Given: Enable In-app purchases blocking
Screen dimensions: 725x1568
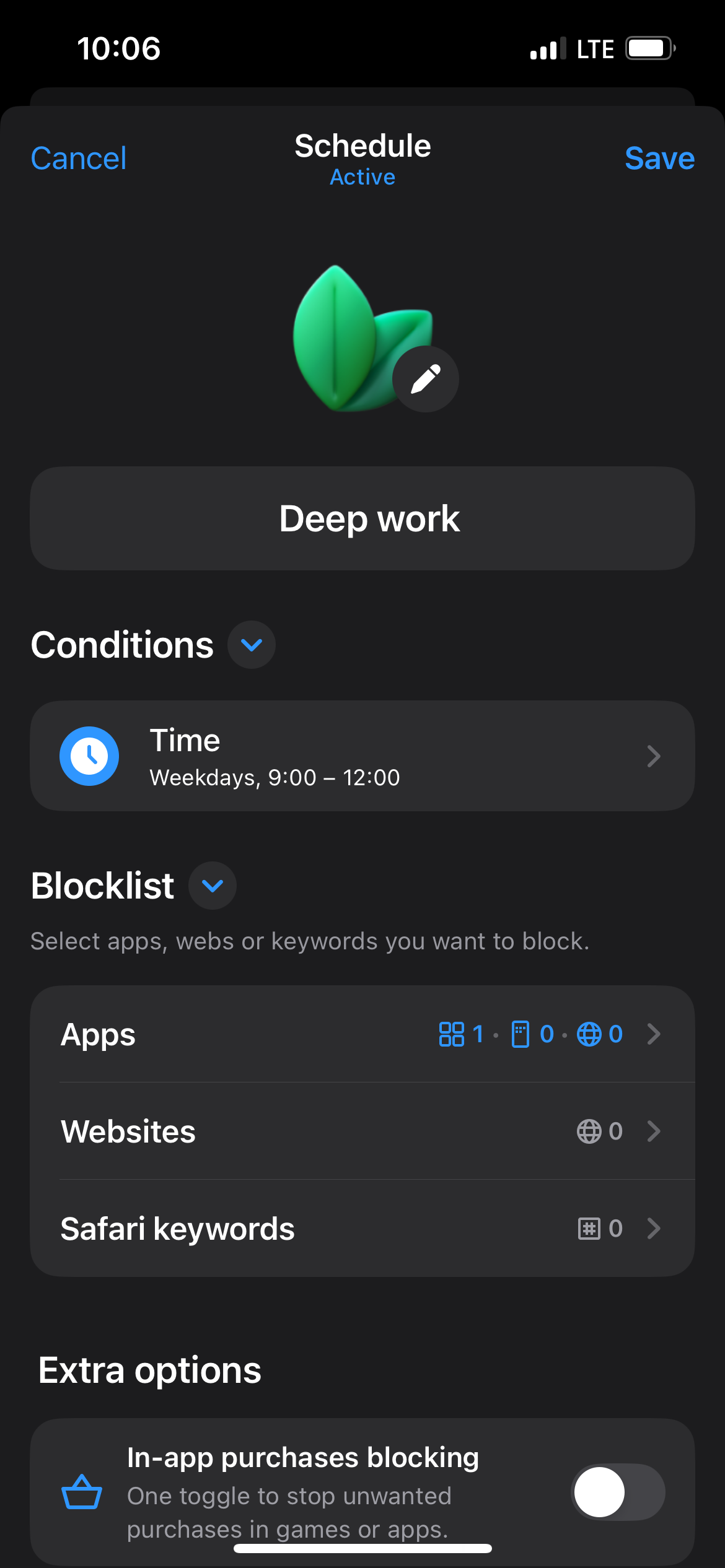Looking at the screenshot, I should click(618, 1492).
